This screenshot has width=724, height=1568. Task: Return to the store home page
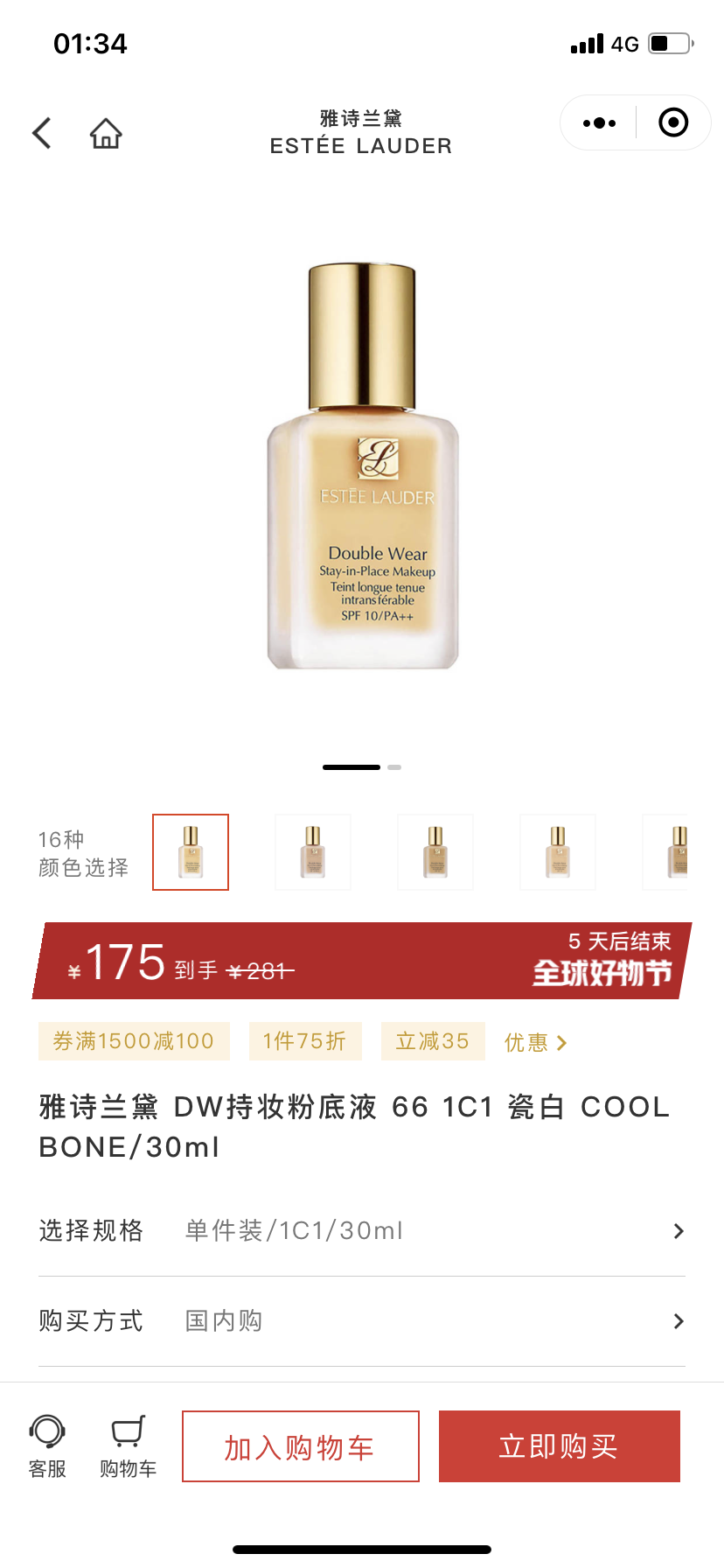[106, 133]
